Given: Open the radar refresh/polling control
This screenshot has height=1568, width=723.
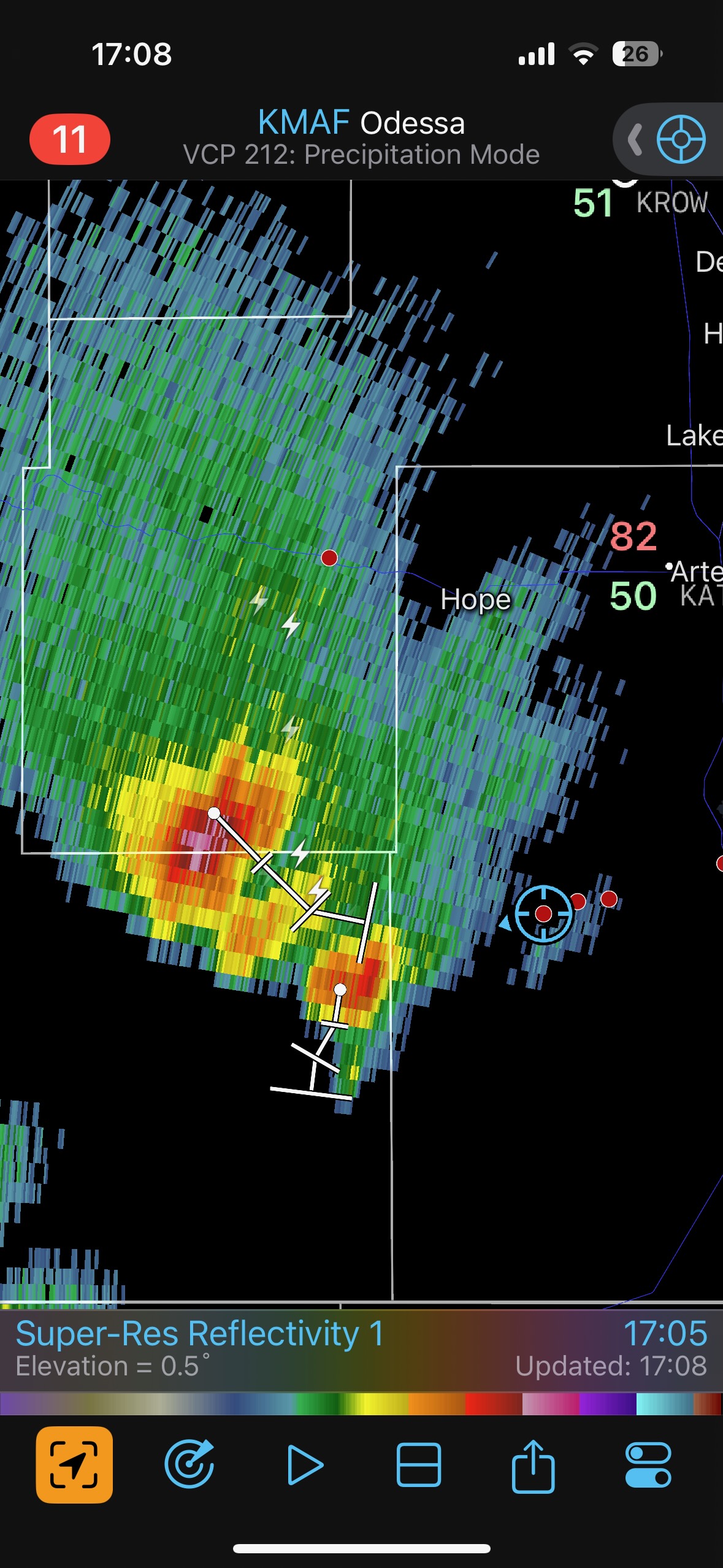Looking at the screenshot, I should (189, 1465).
